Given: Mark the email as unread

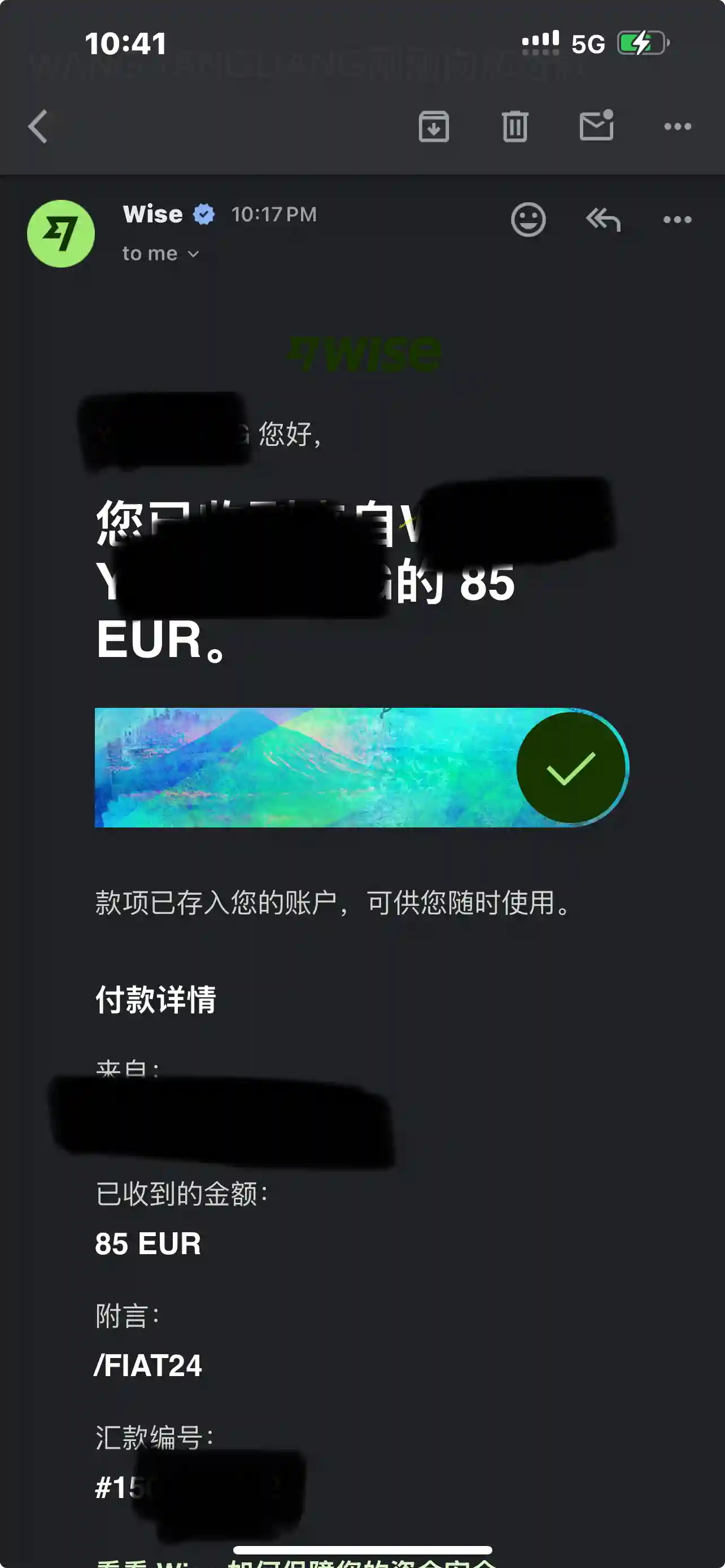Looking at the screenshot, I should pyautogui.click(x=596, y=126).
